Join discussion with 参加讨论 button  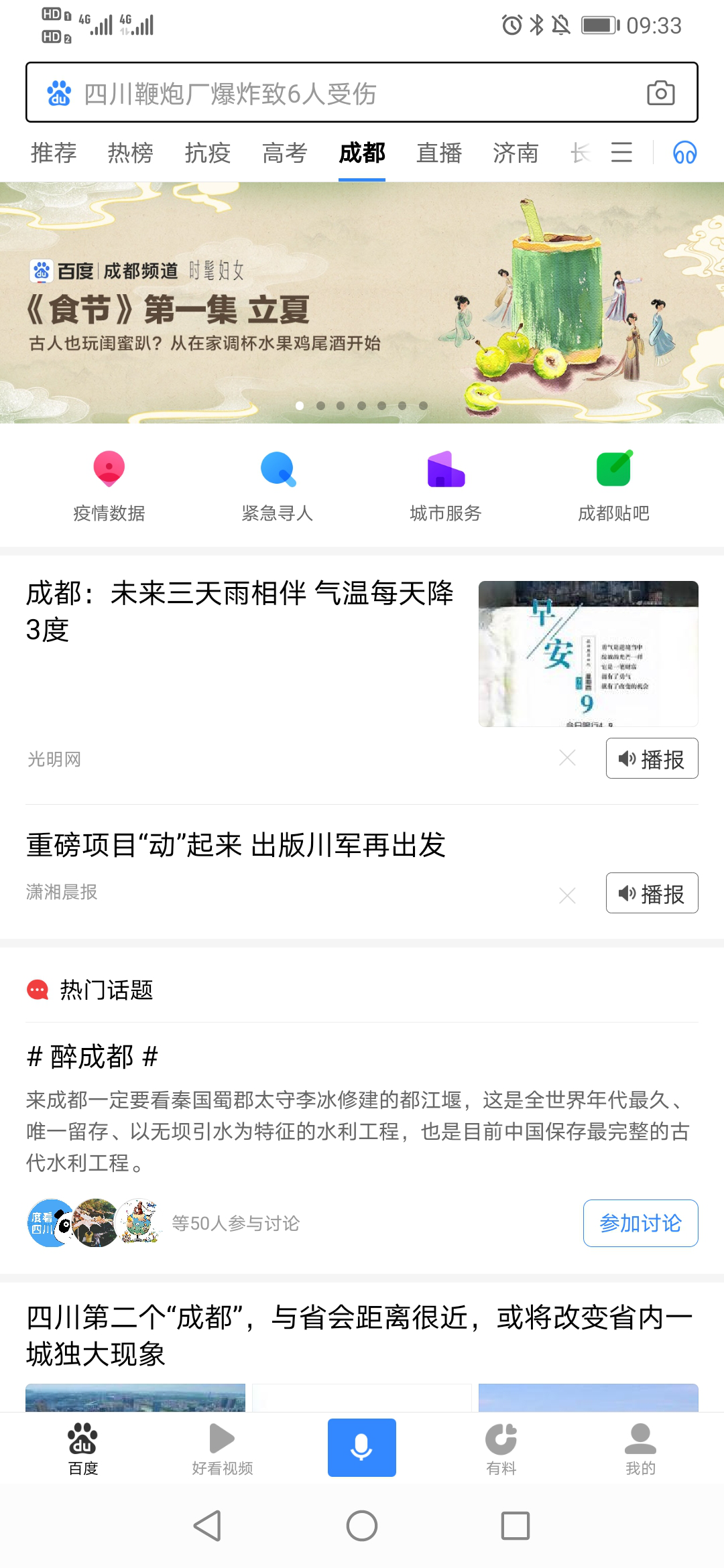click(x=640, y=1223)
